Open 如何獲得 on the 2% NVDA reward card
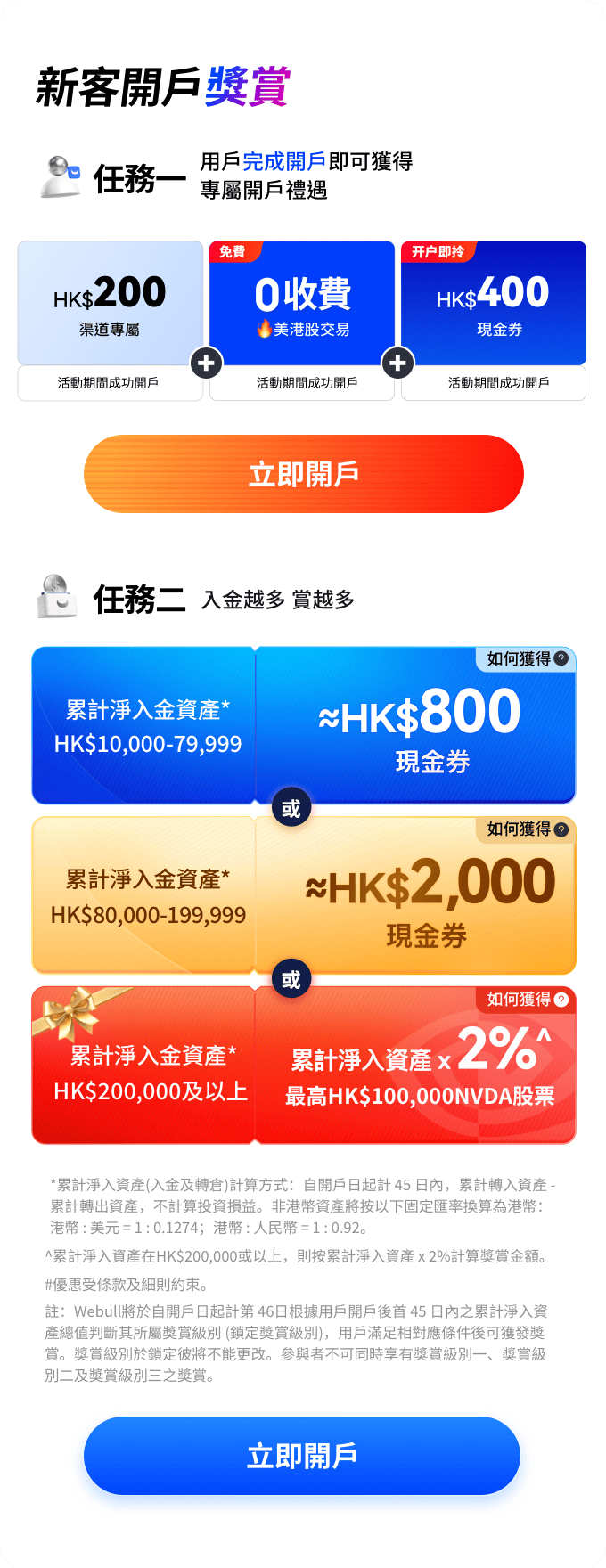606x1568 pixels. click(x=527, y=1000)
